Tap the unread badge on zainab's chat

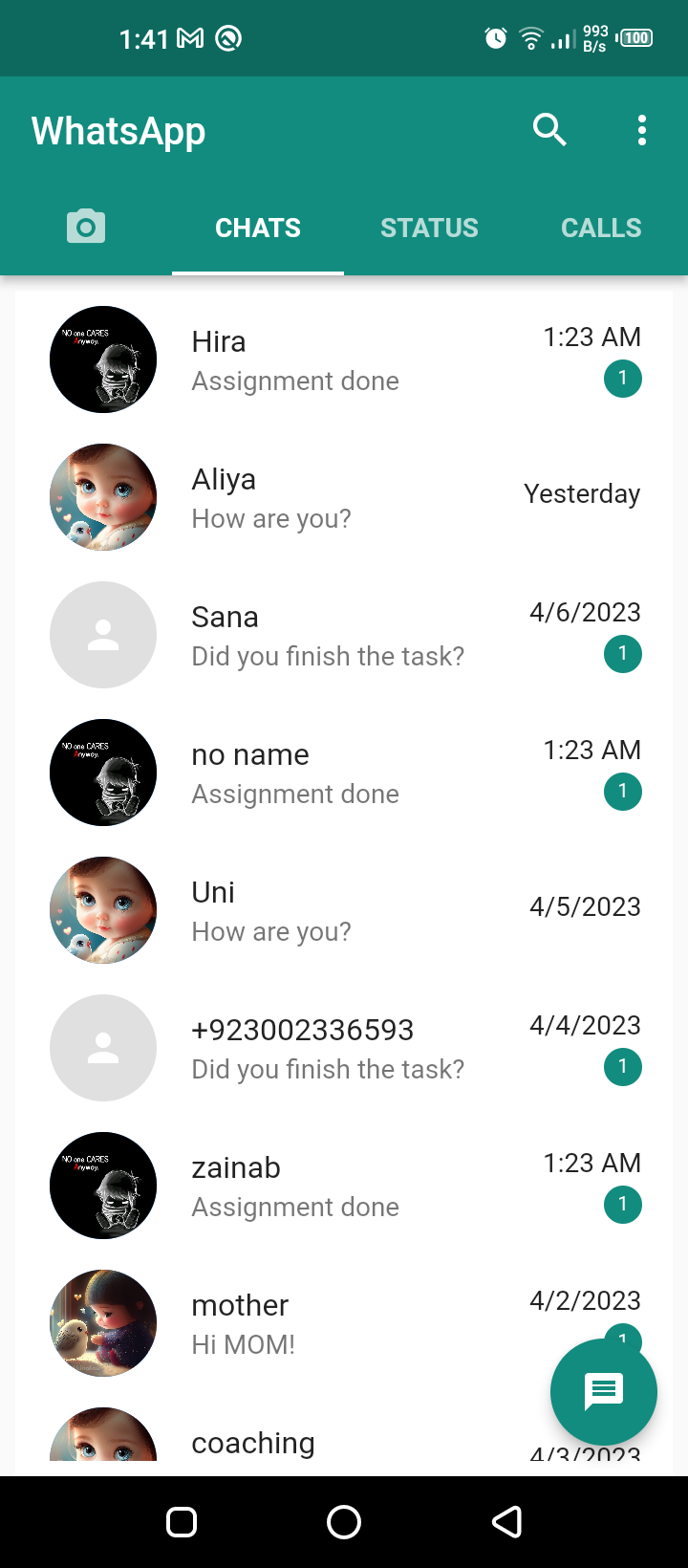coord(623,1204)
